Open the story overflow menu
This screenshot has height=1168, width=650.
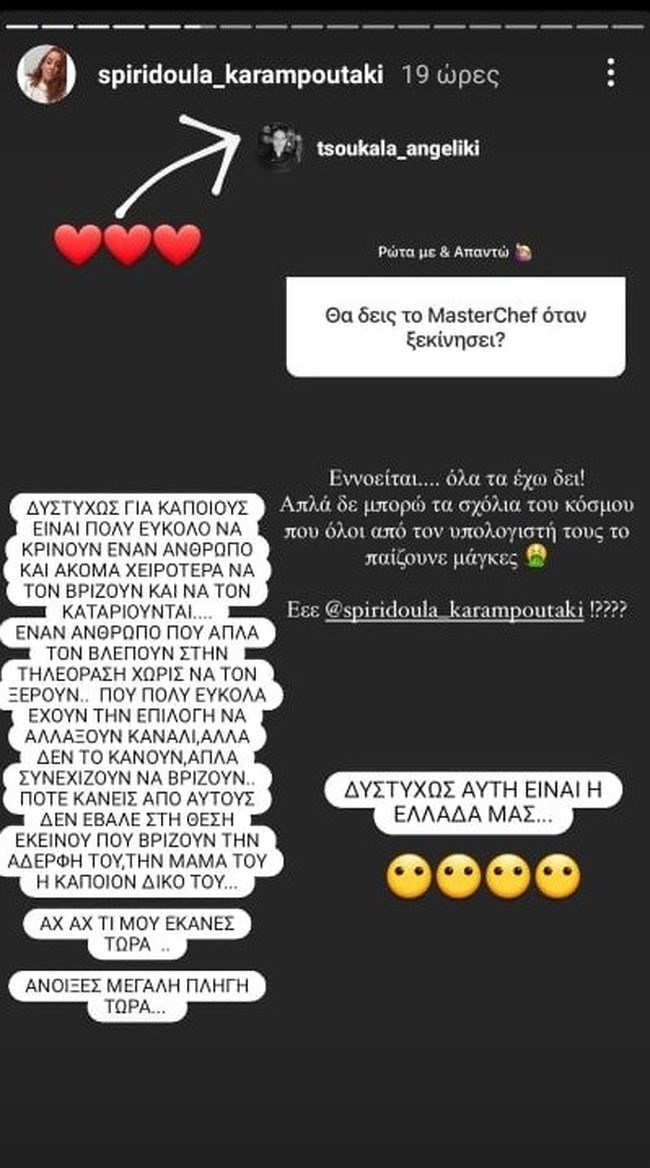[610, 73]
